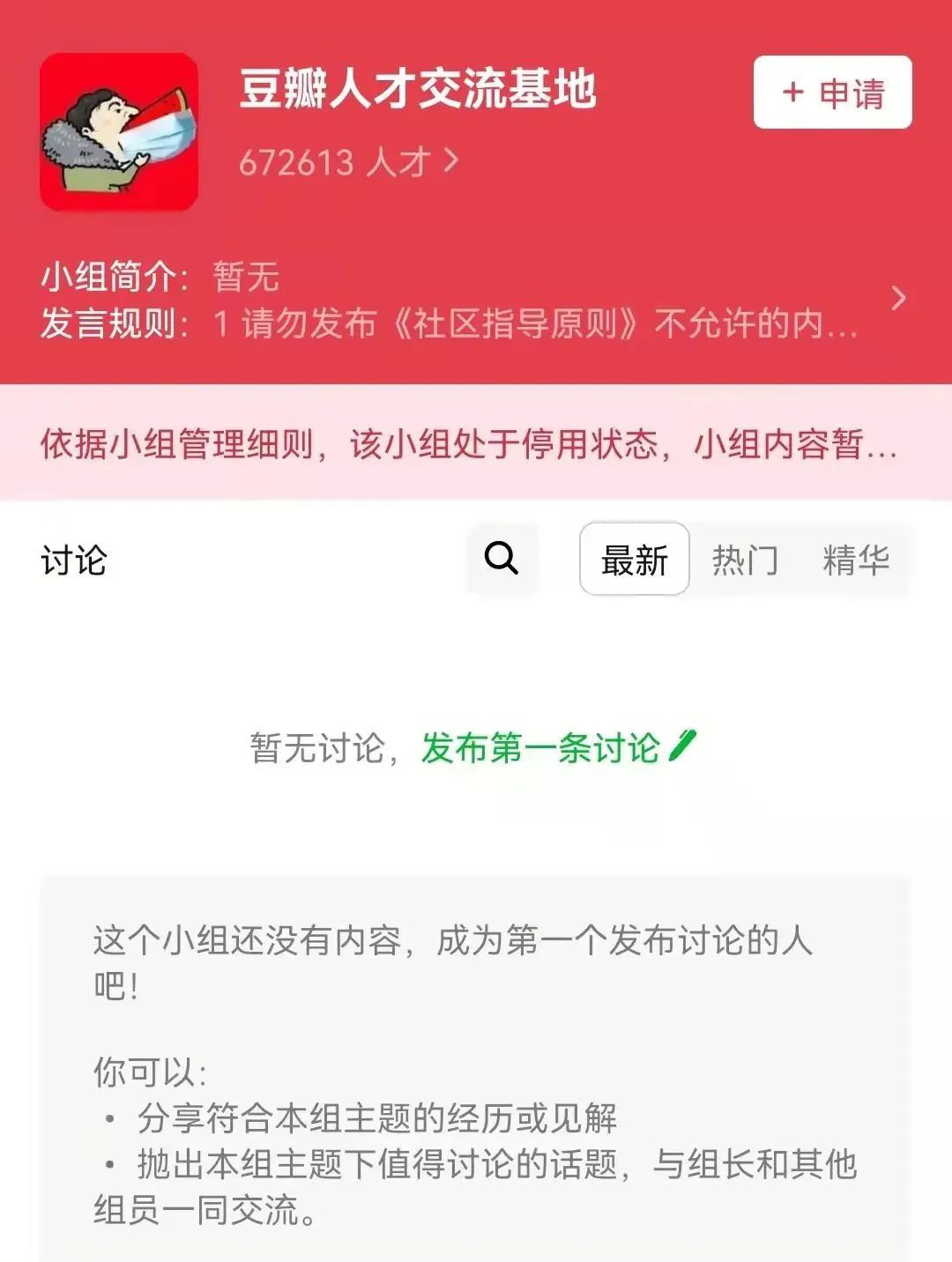Open the 672613 人才 member list
This screenshot has height=1262, width=952.
coord(348,162)
